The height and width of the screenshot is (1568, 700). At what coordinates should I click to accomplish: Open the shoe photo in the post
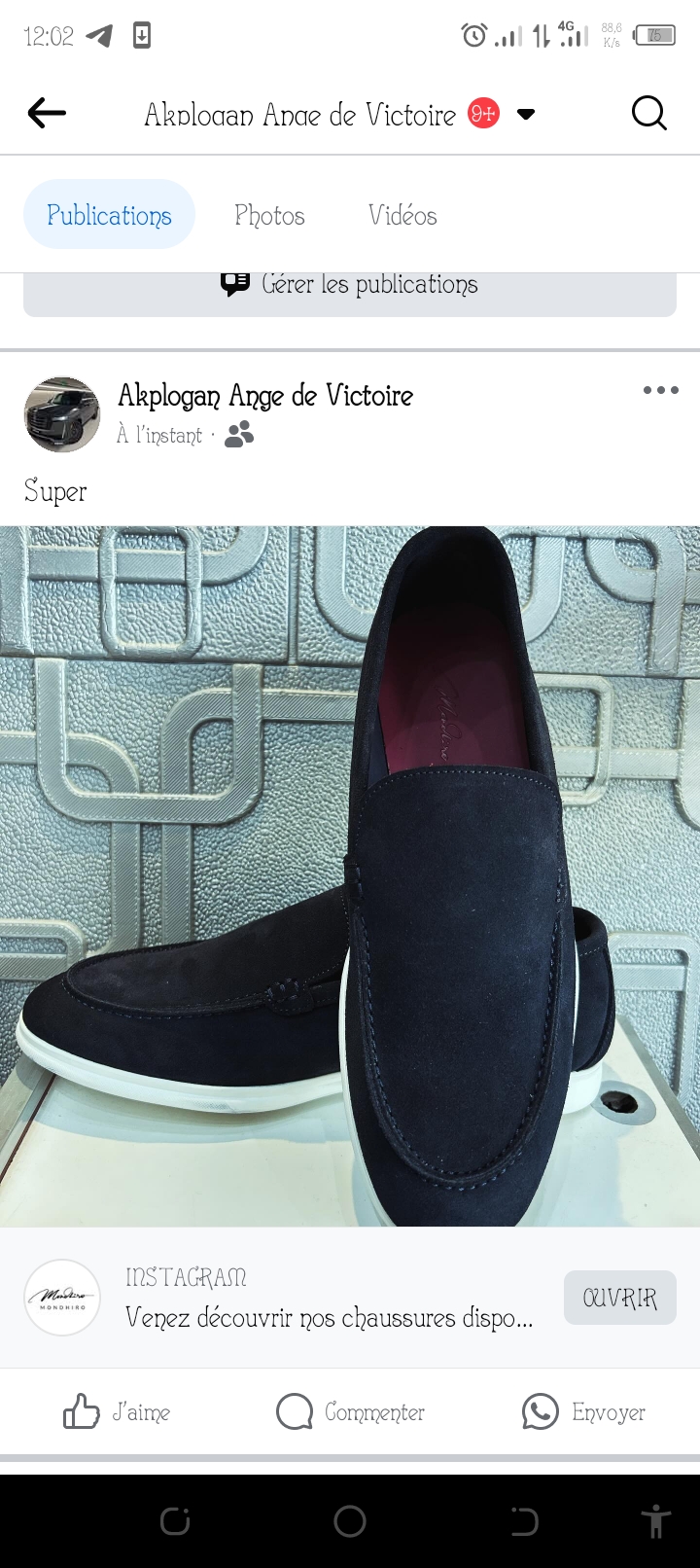point(350,875)
